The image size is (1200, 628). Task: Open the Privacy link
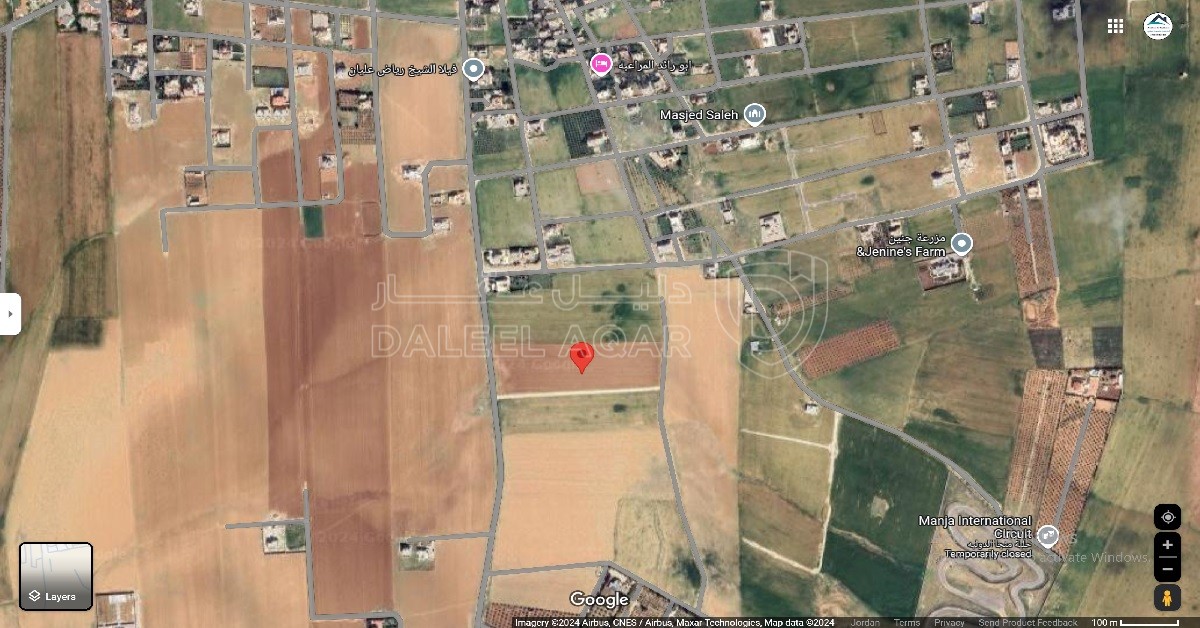click(949, 622)
